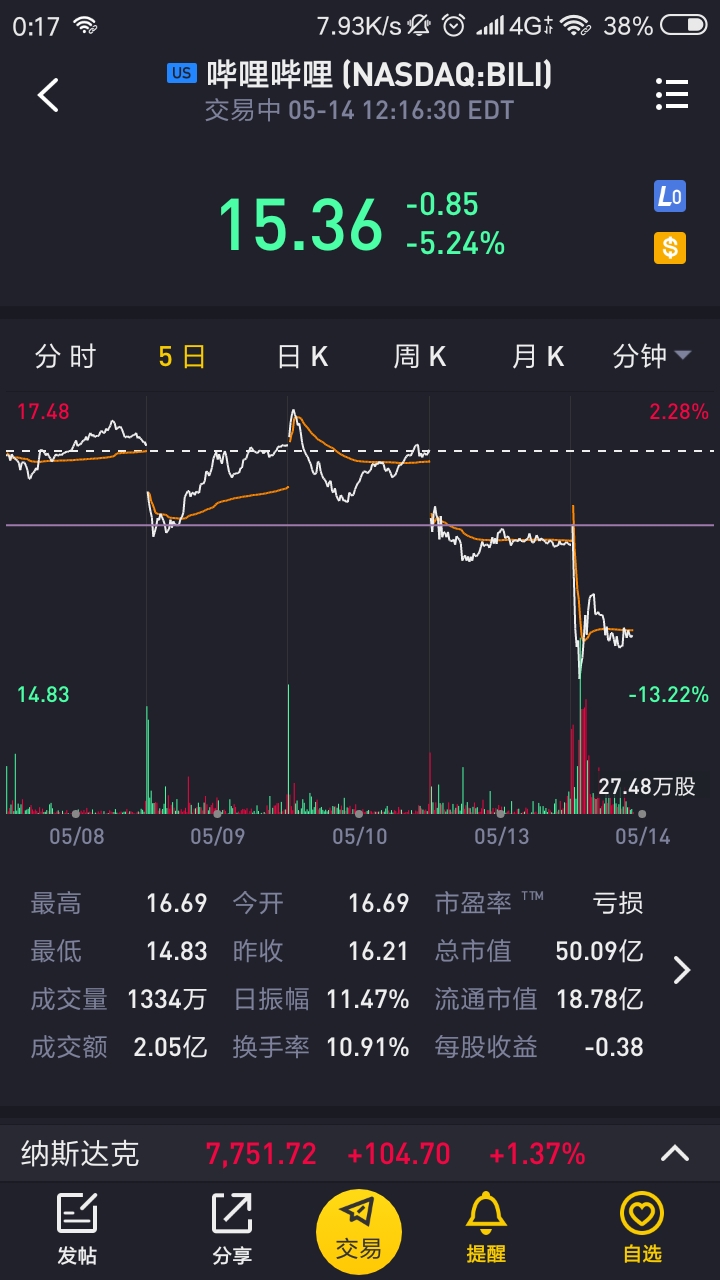Set a price alert with 提醒
The image size is (720, 1280).
click(486, 1228)
